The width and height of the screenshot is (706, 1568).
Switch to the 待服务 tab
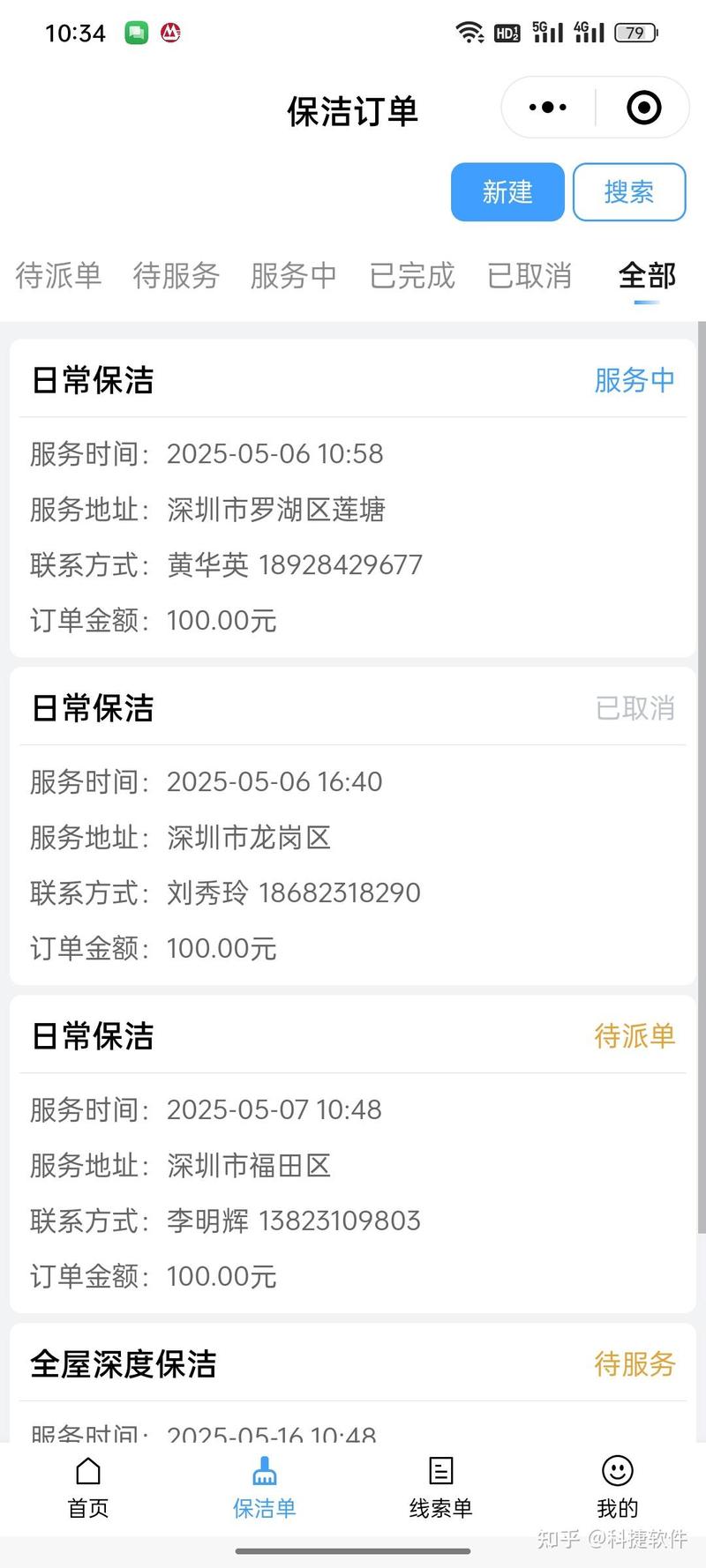click(176, 275)
